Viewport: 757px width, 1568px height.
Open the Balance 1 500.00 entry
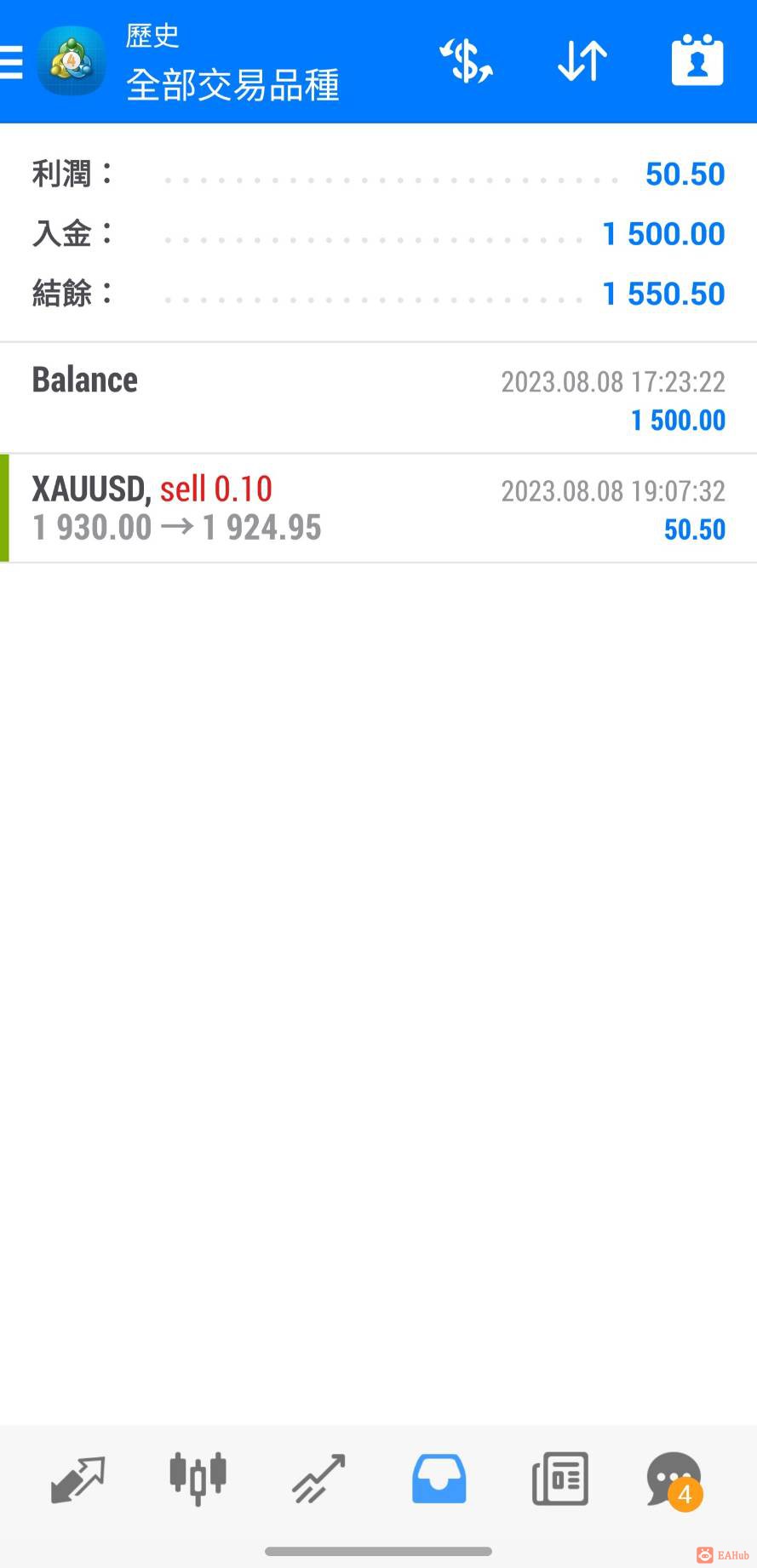378,398
